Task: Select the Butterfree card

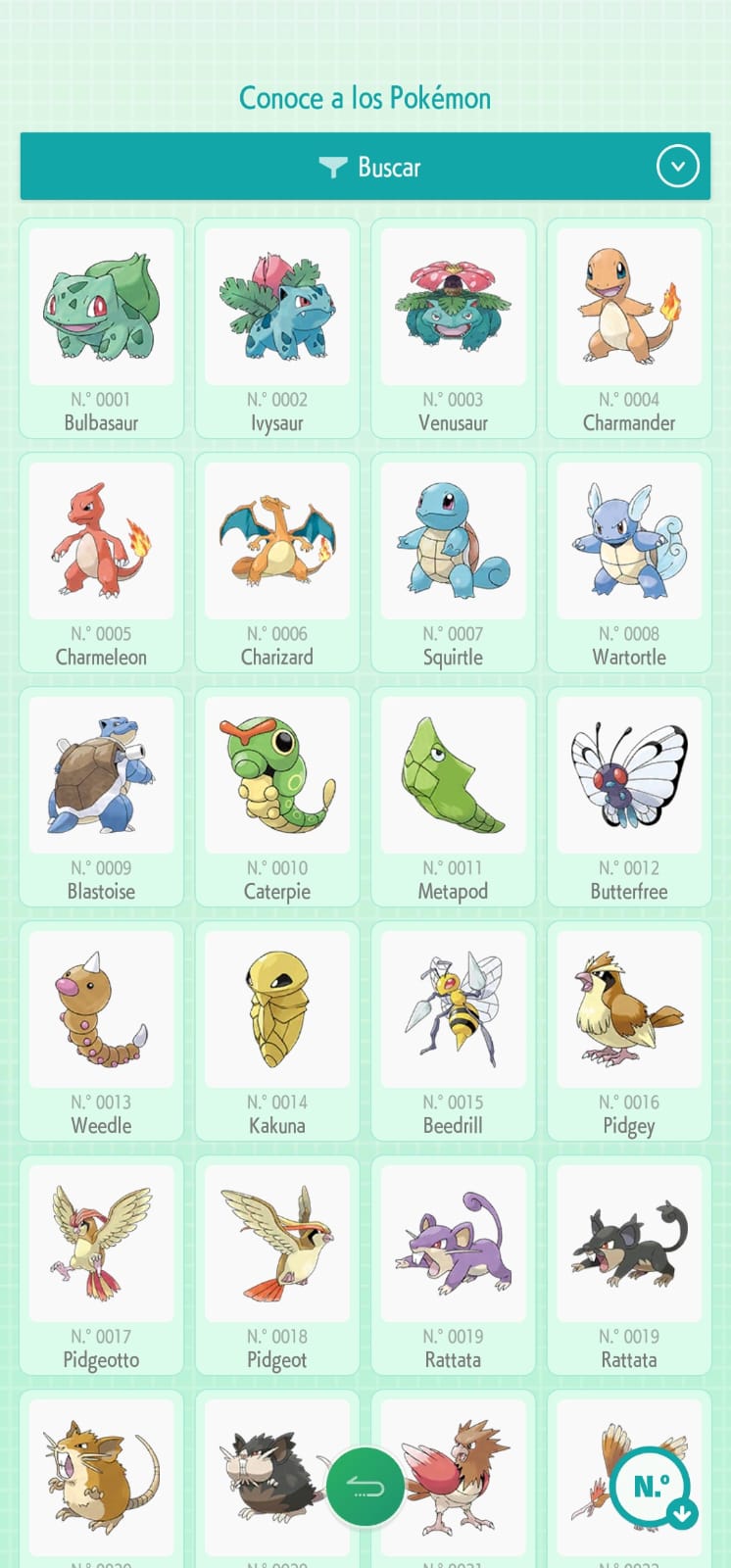Action: pos(628,796)
